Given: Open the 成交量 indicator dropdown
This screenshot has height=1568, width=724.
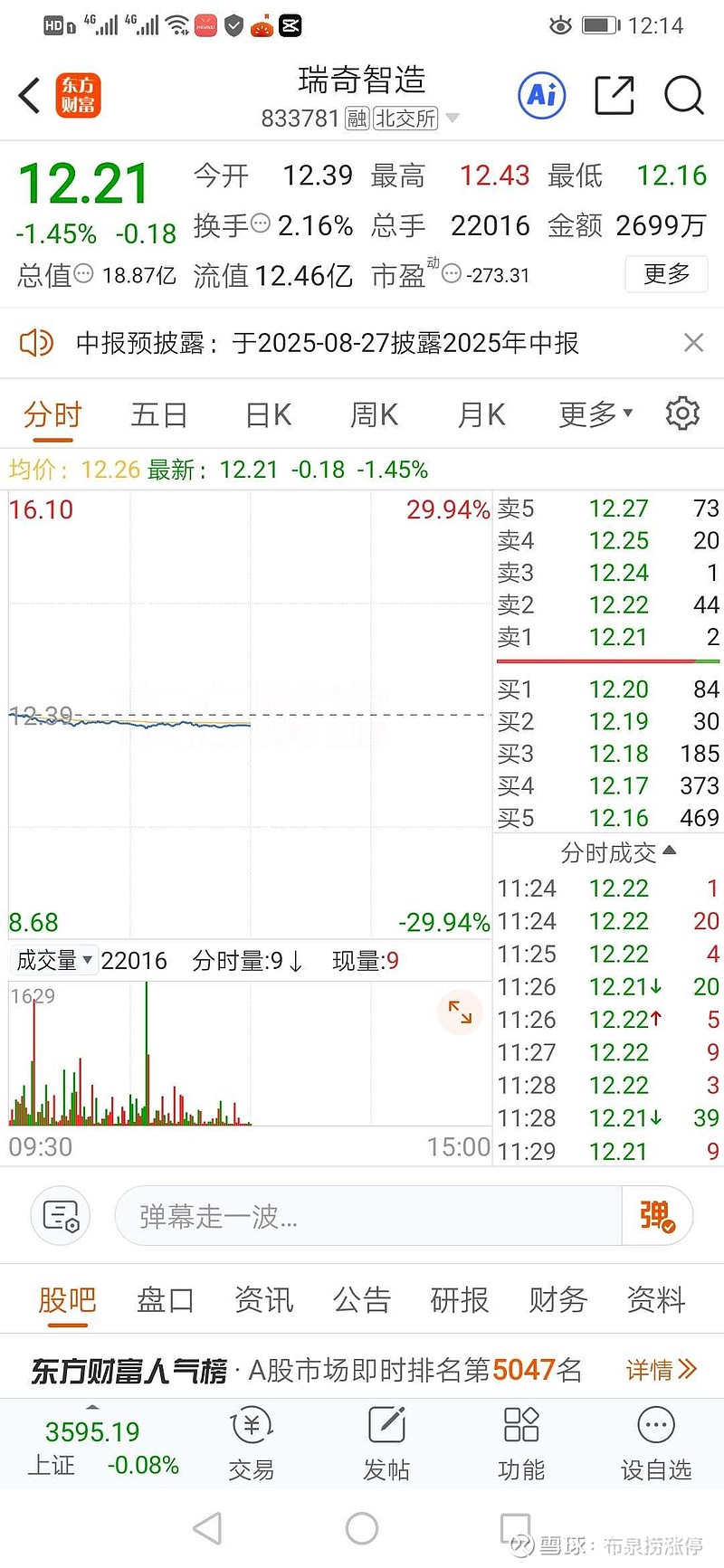Looking at the screenshot, I should 54,960.
